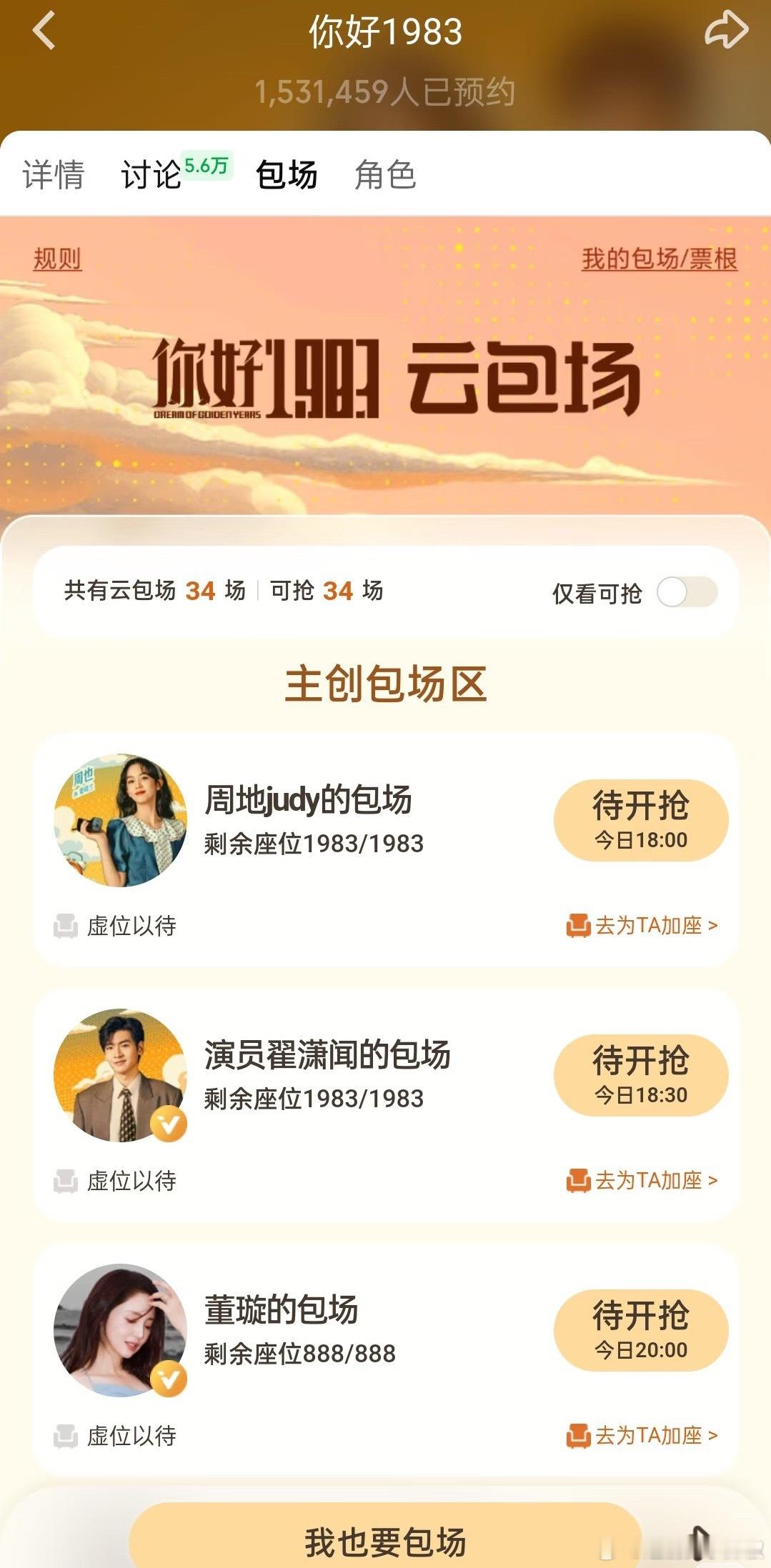Tap the verified badge on 翟潇闻's avatar
Viewport: 771px width, 1568px height.
(169, 1122)
